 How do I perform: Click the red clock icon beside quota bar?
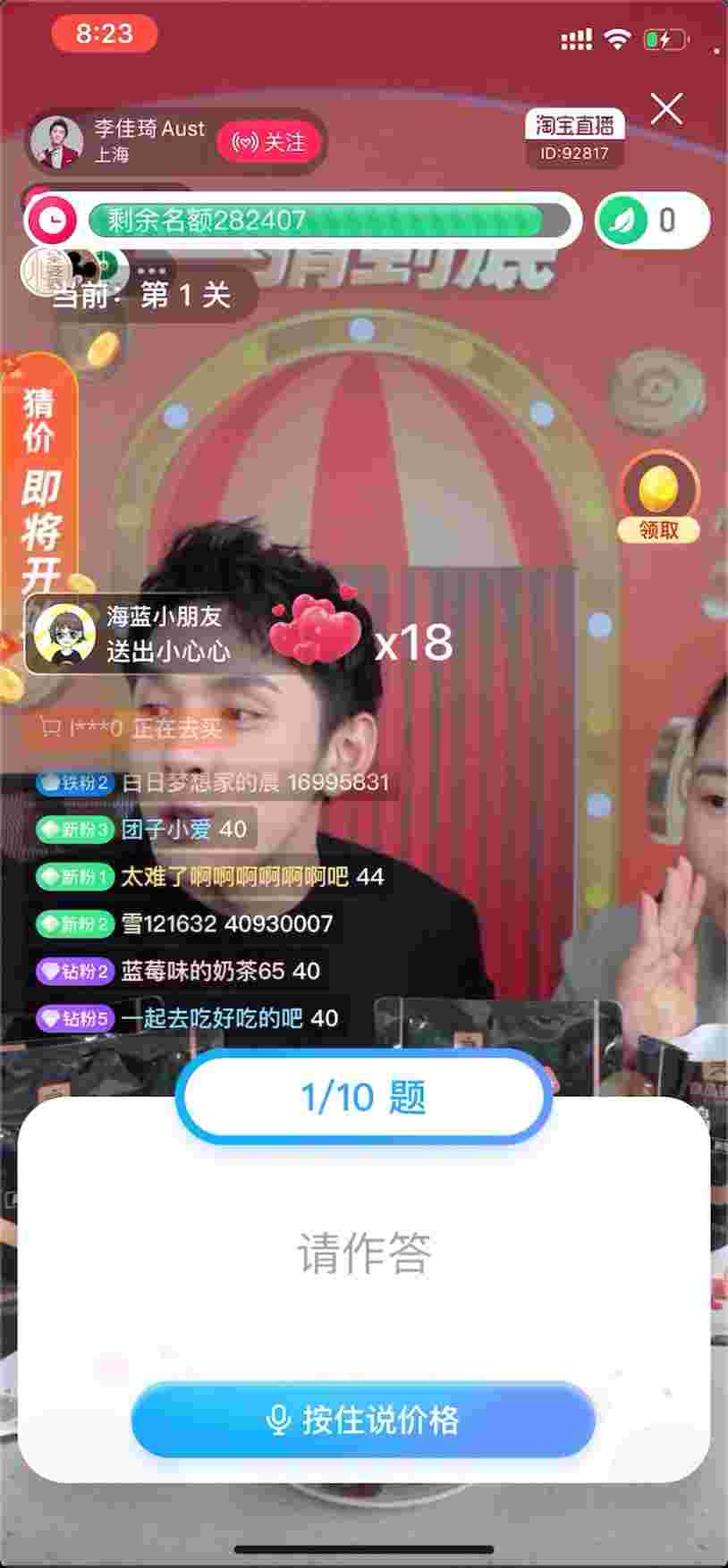(54, 220)
